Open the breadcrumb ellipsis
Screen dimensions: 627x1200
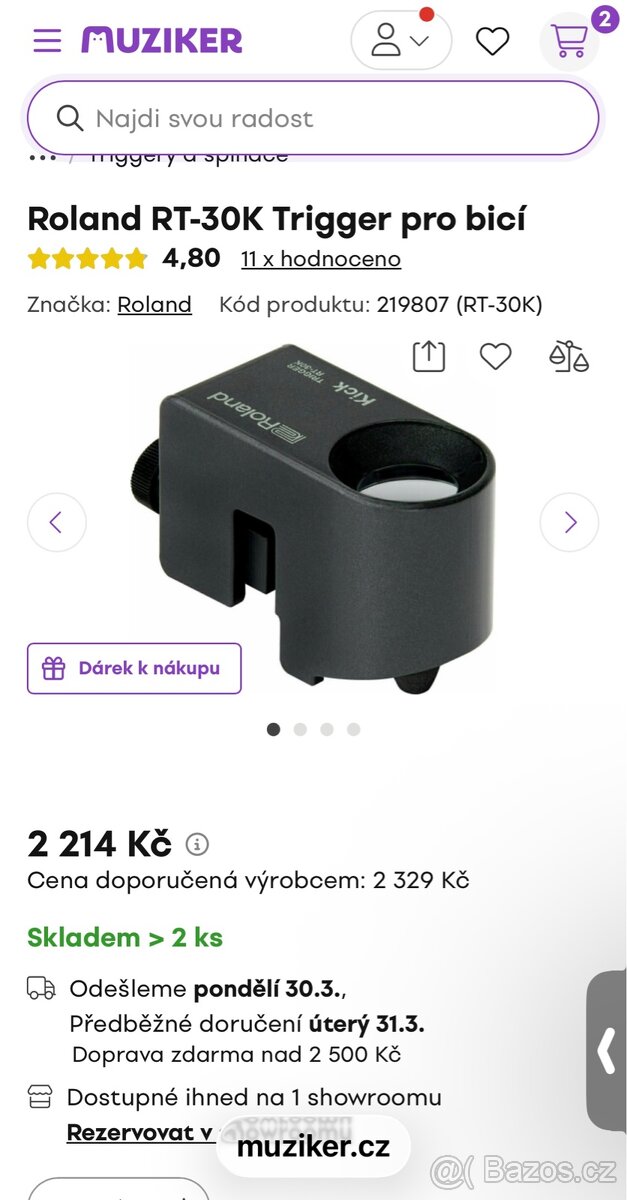[42, 158]
